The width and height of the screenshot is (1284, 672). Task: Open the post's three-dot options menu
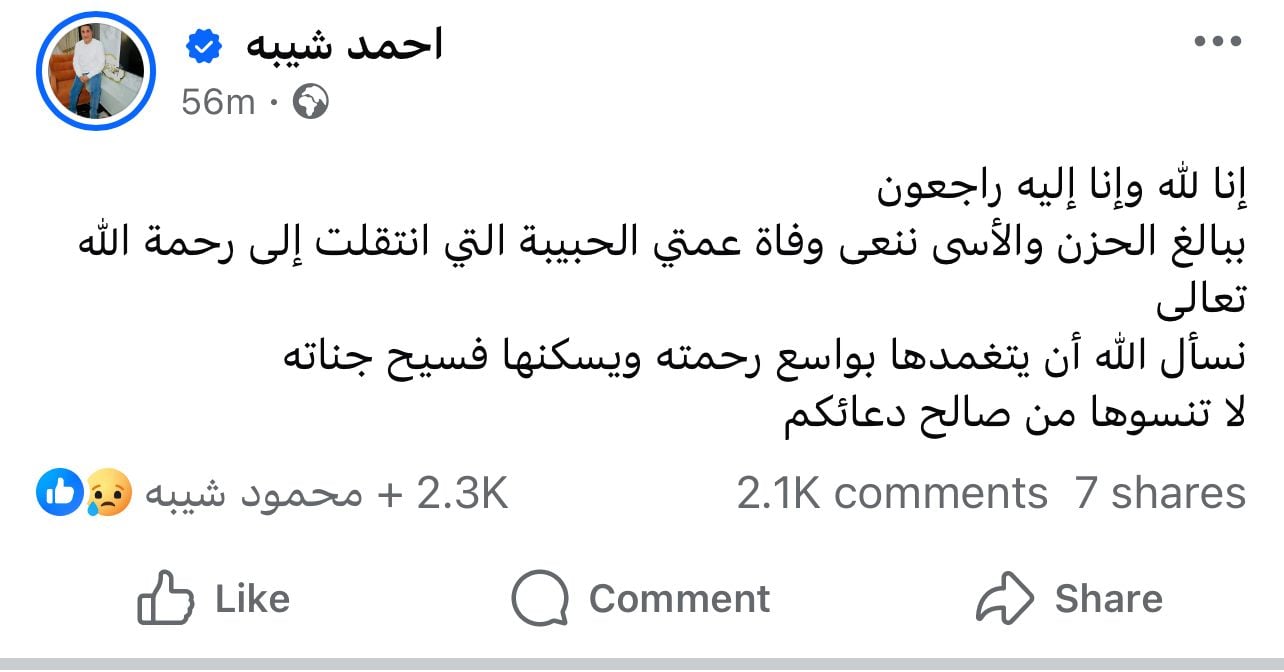pyautogui.click(x=1216, y=44)
